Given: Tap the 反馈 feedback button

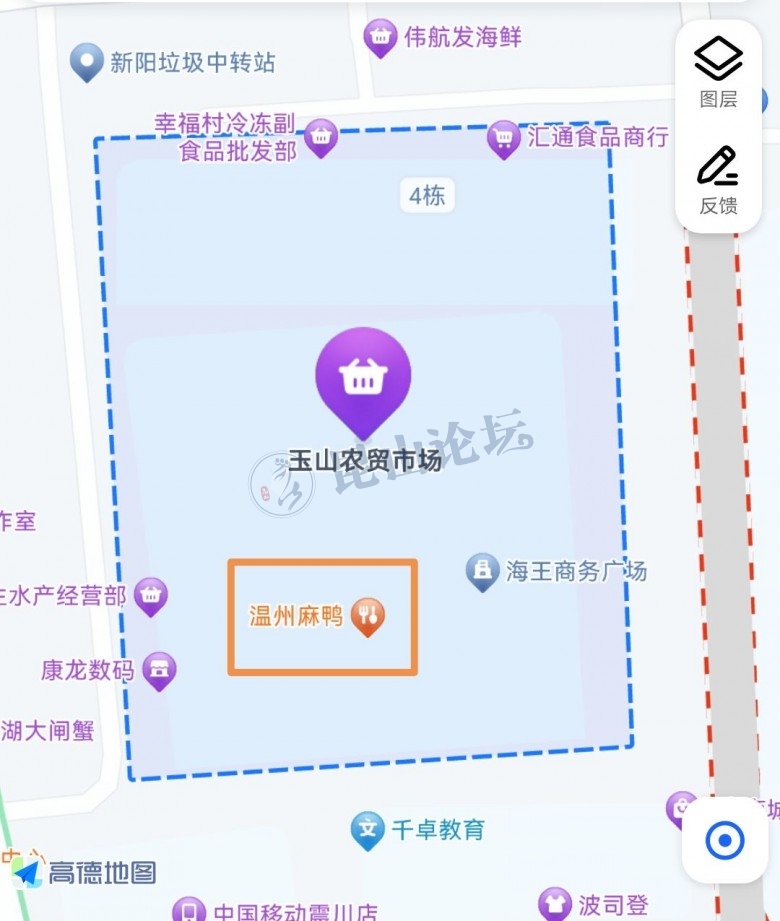Looking at the screenshot, I should [x=718, y=180].
